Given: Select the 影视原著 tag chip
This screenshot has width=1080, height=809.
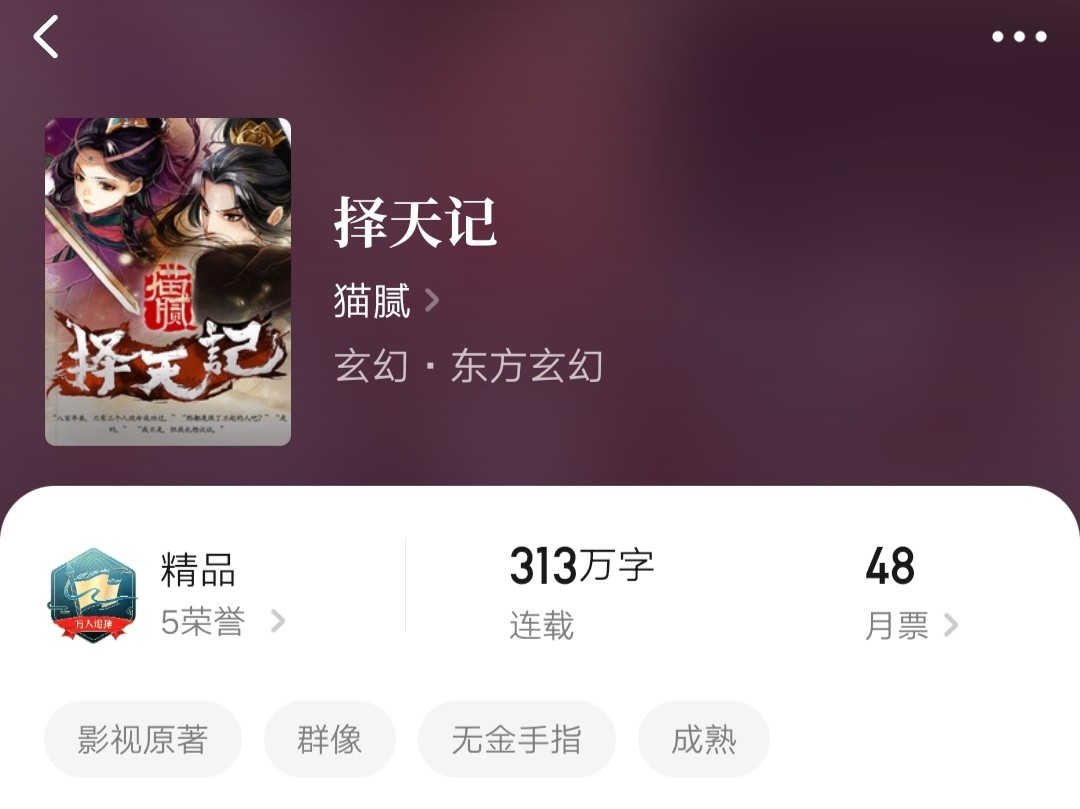Looking at the screenshot, I should point(143,740).
